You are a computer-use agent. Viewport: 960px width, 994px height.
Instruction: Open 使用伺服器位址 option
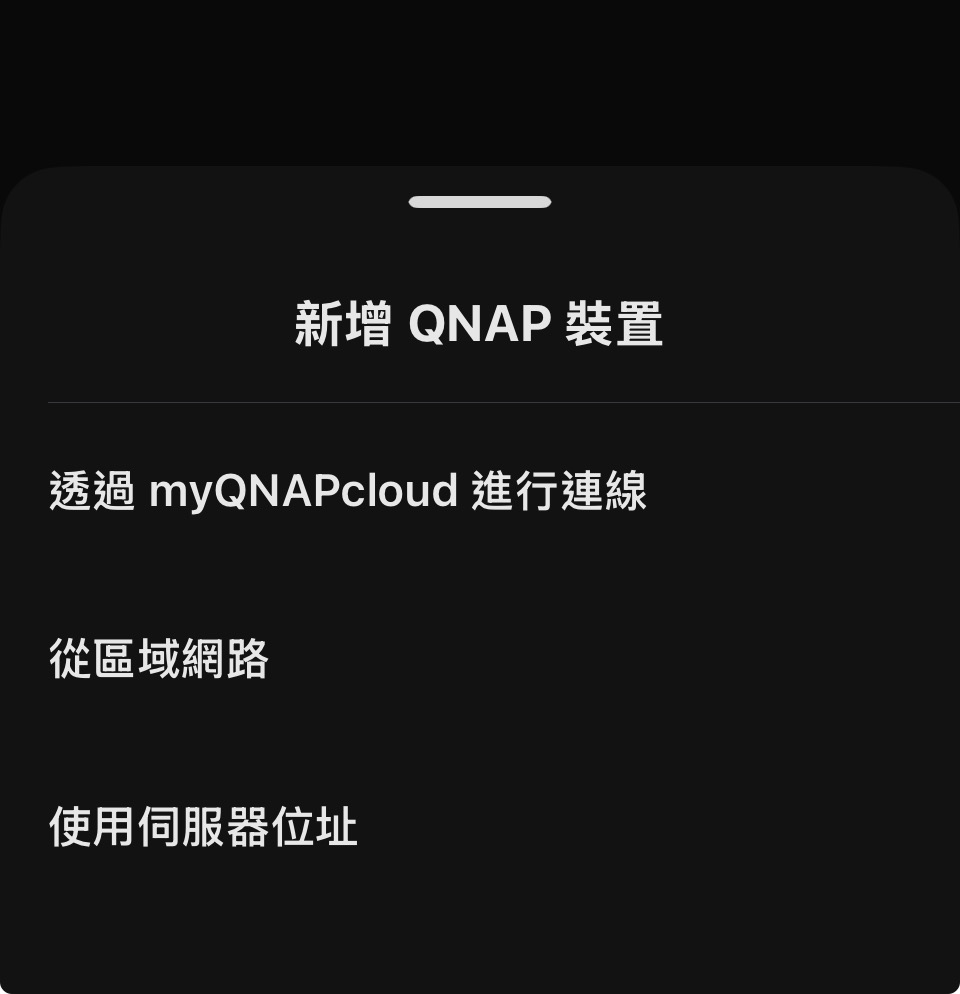[204, 828]
